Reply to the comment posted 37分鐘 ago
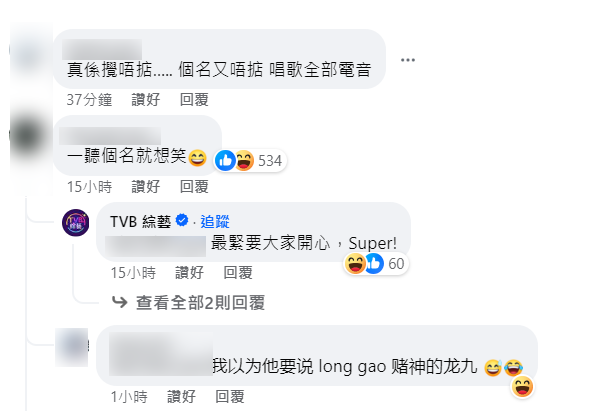The height and width of the screenshot is (411, 604). pos(194,100)
